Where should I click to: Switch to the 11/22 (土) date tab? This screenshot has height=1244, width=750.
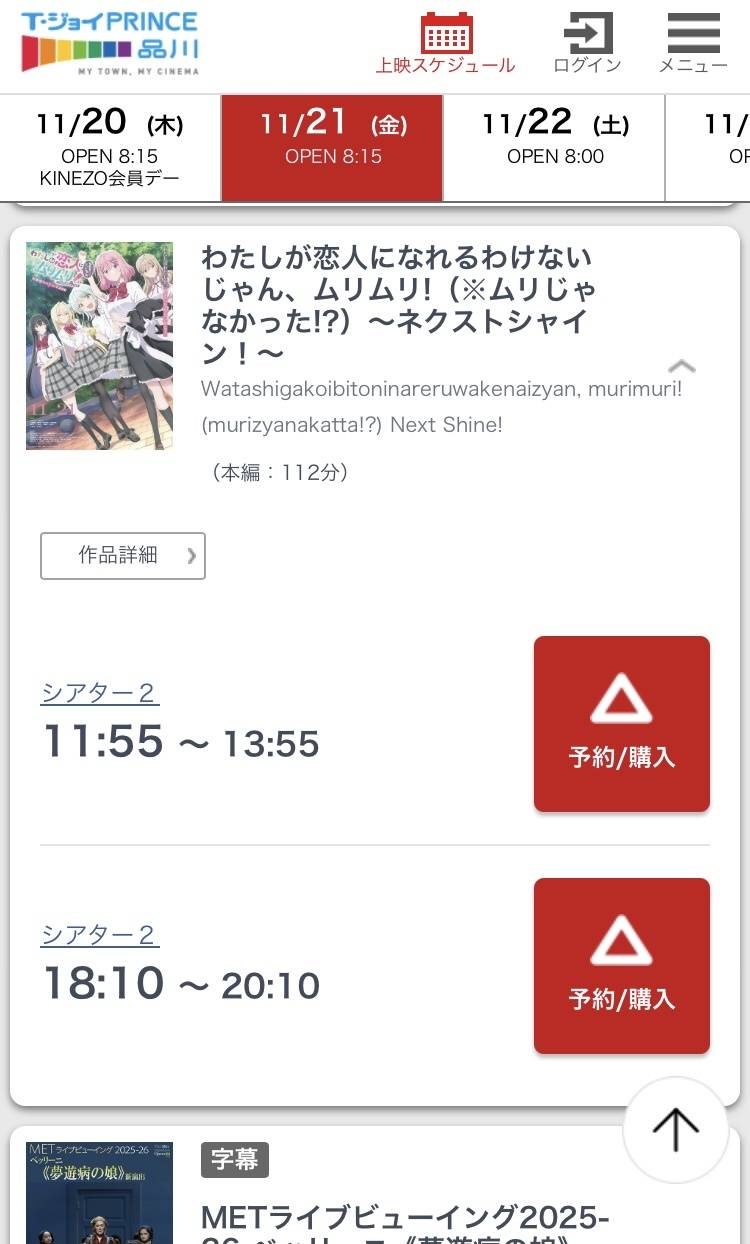555,148
